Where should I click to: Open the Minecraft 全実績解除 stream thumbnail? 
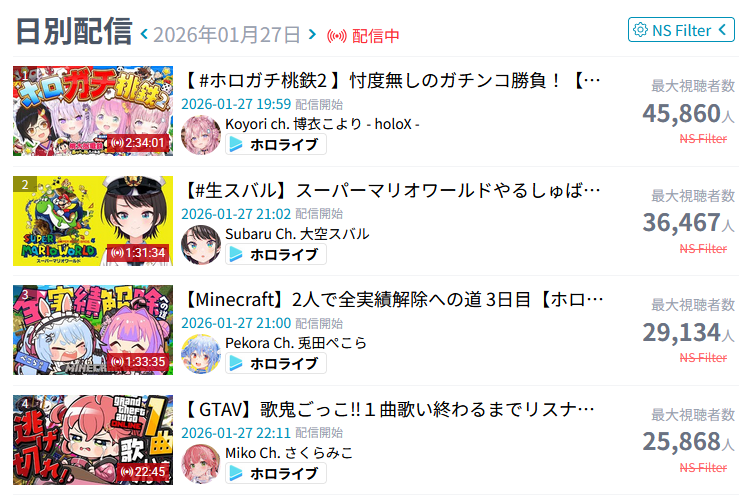click(92, 330)
